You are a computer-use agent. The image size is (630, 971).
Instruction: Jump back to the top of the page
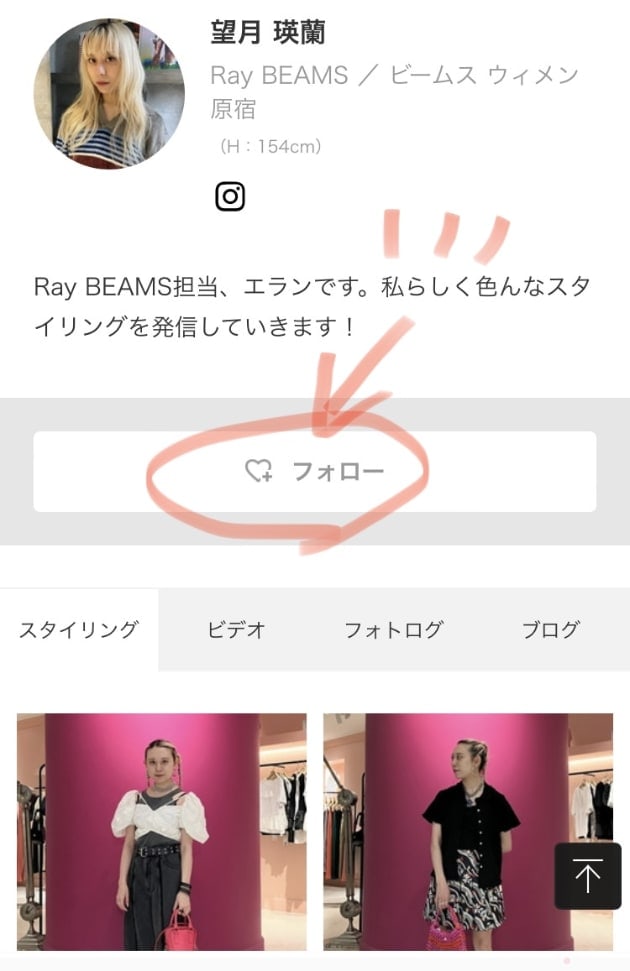587,876
